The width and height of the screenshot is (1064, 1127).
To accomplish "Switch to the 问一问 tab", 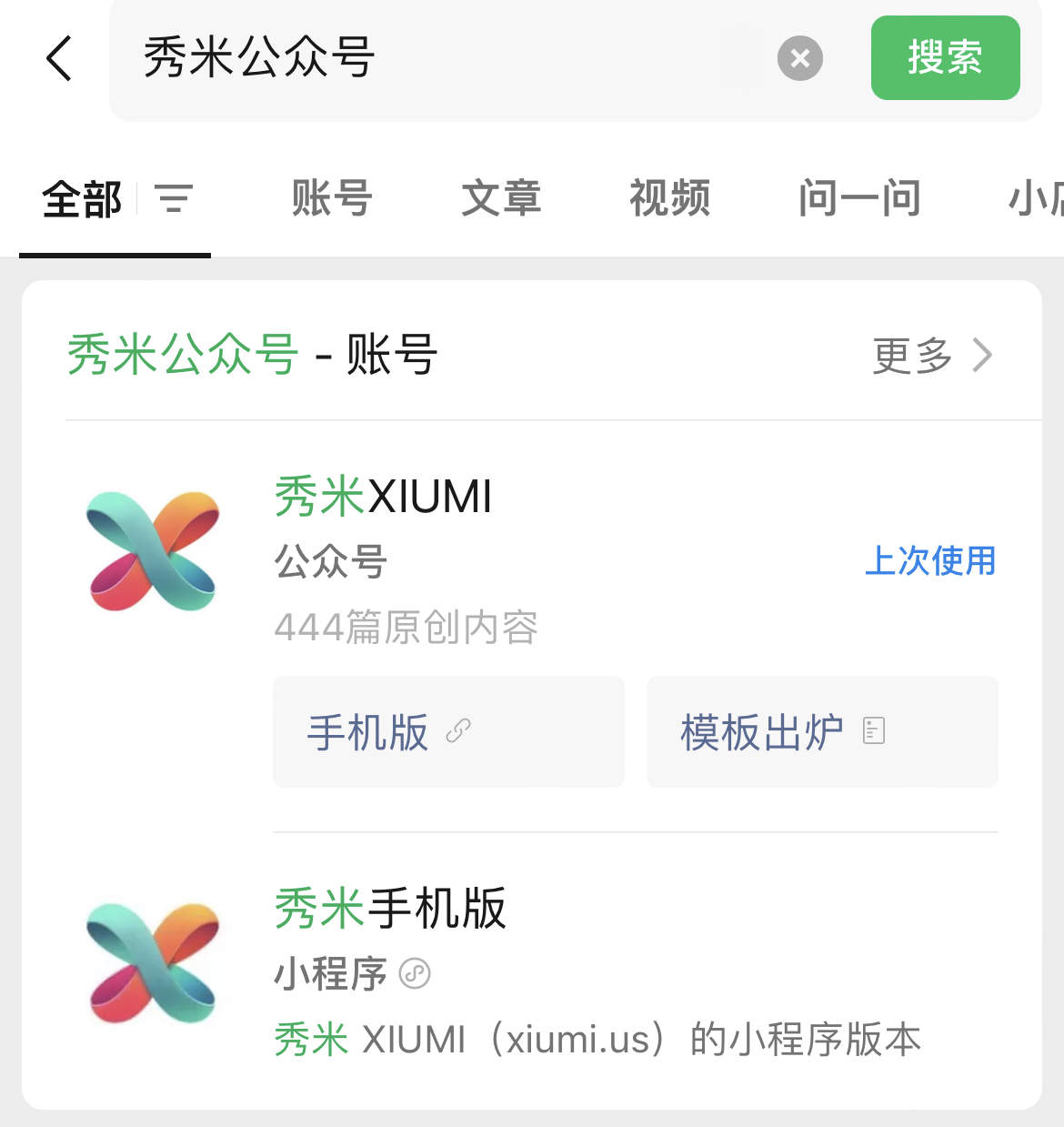I will 859,198.
